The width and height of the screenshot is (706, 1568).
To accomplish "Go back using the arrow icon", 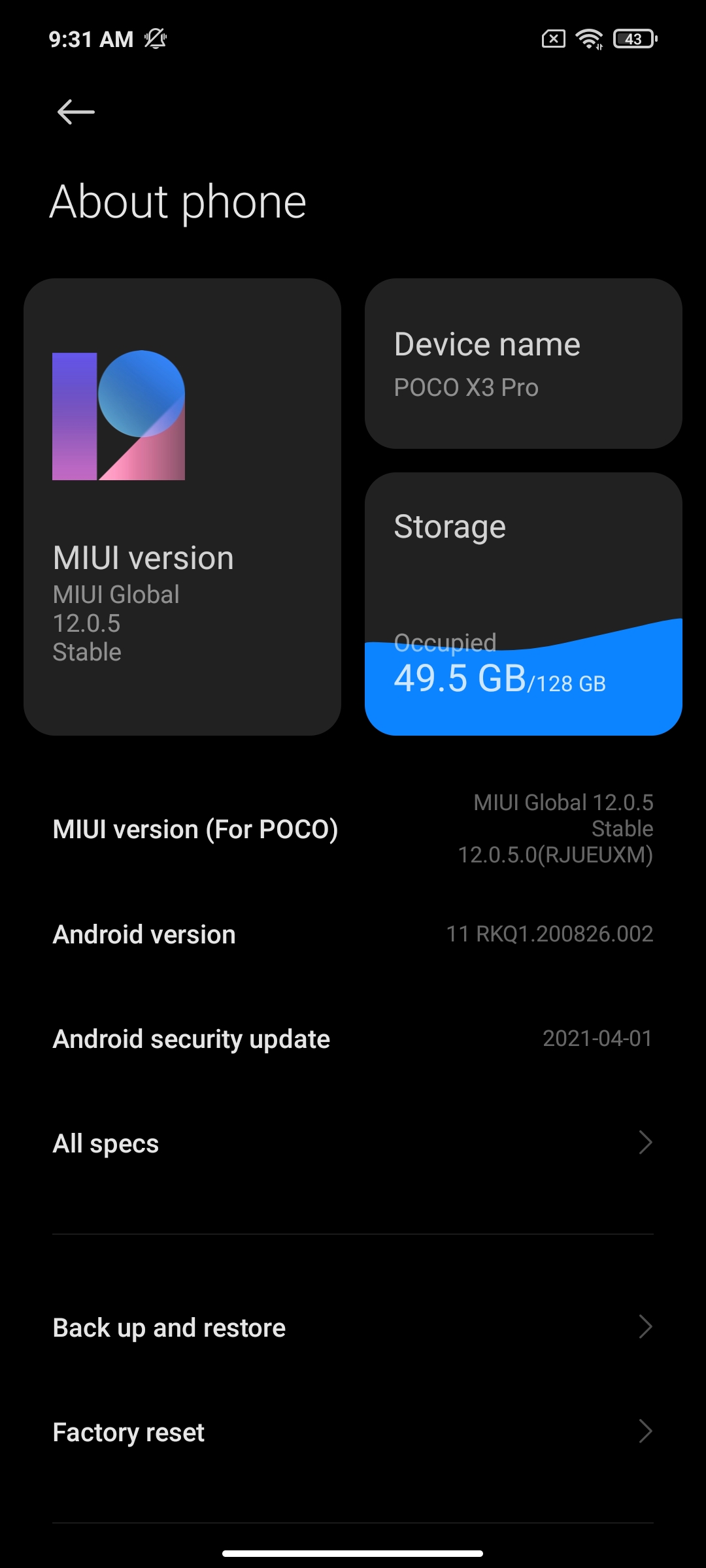I will [x=76, y=112].
